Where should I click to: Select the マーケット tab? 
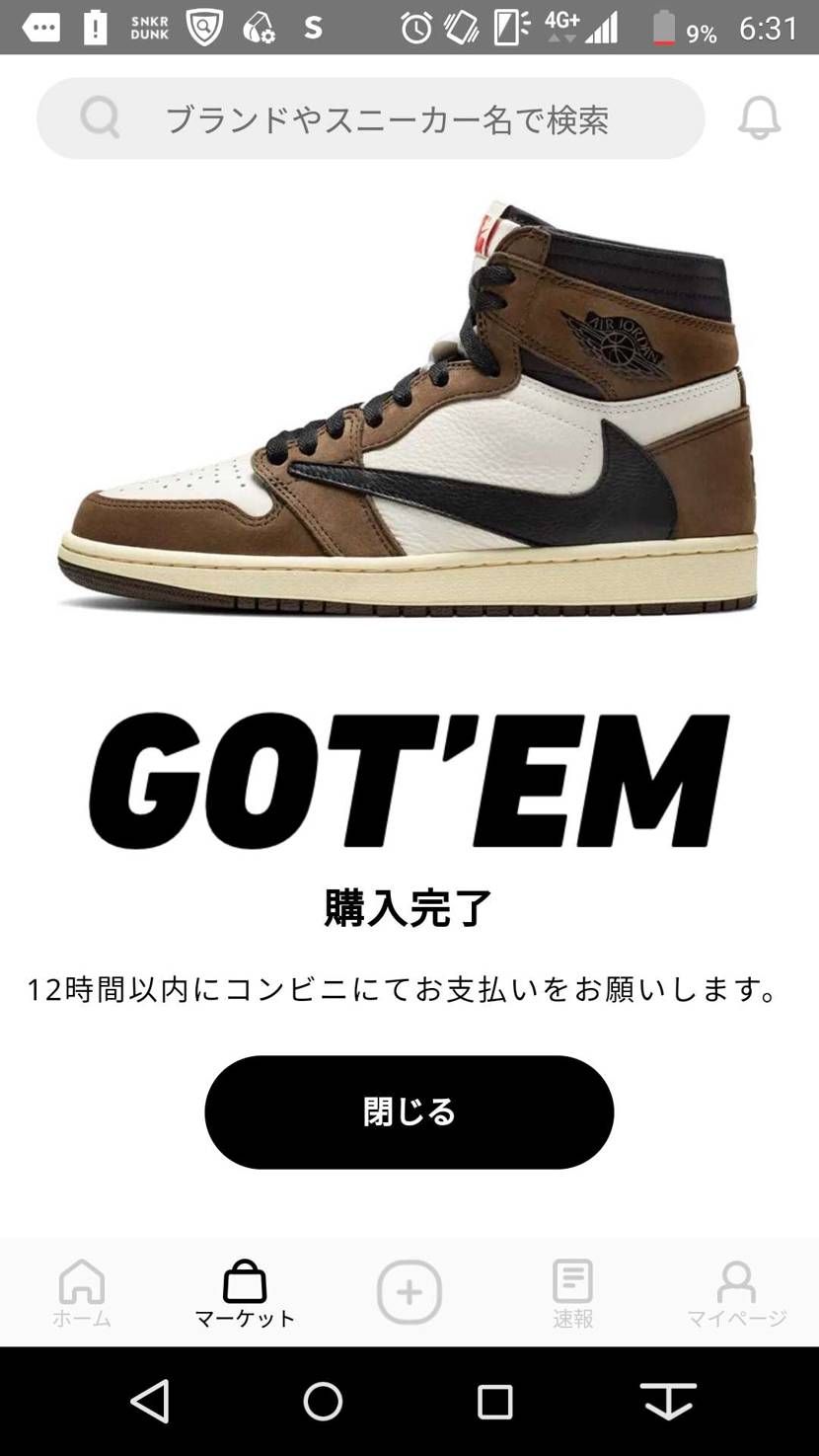coord(245,1292)
